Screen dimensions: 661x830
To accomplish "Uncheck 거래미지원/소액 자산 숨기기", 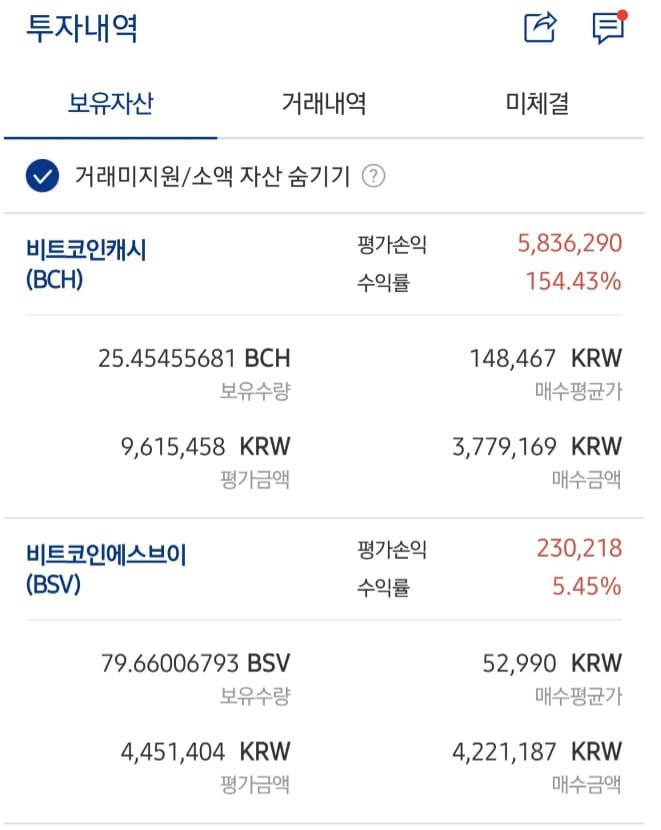I will point(41,177).
